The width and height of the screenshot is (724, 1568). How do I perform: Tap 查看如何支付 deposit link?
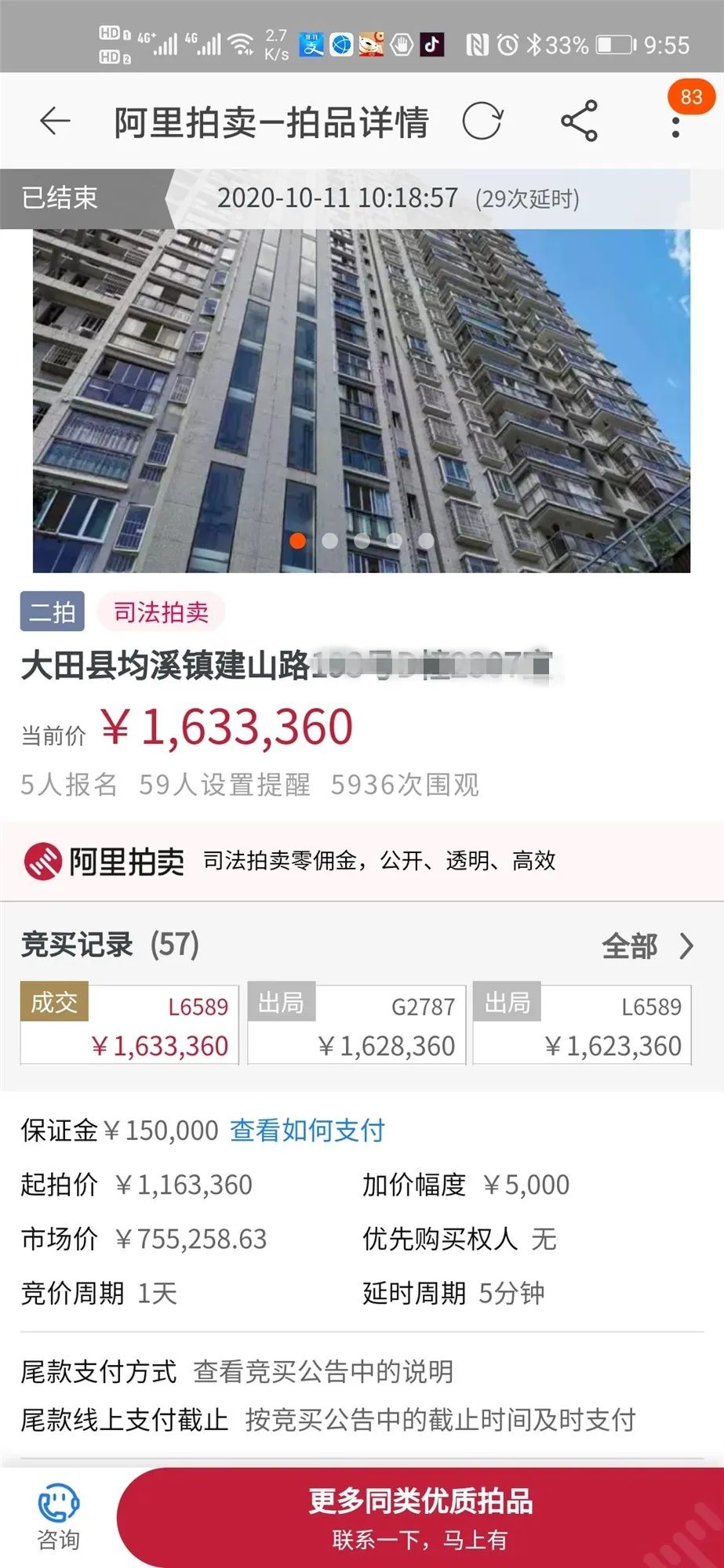(307, 1131)
